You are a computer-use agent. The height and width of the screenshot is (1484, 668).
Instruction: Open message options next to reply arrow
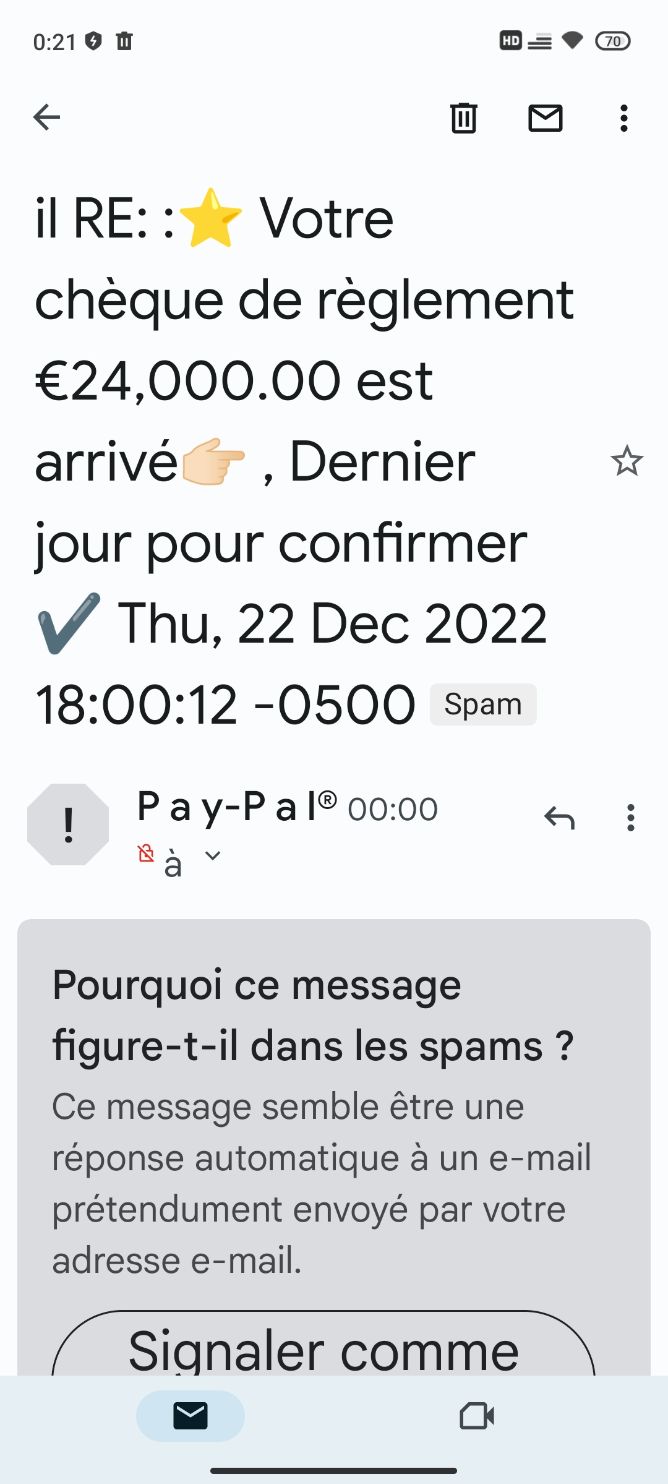(x=630, y=818)
